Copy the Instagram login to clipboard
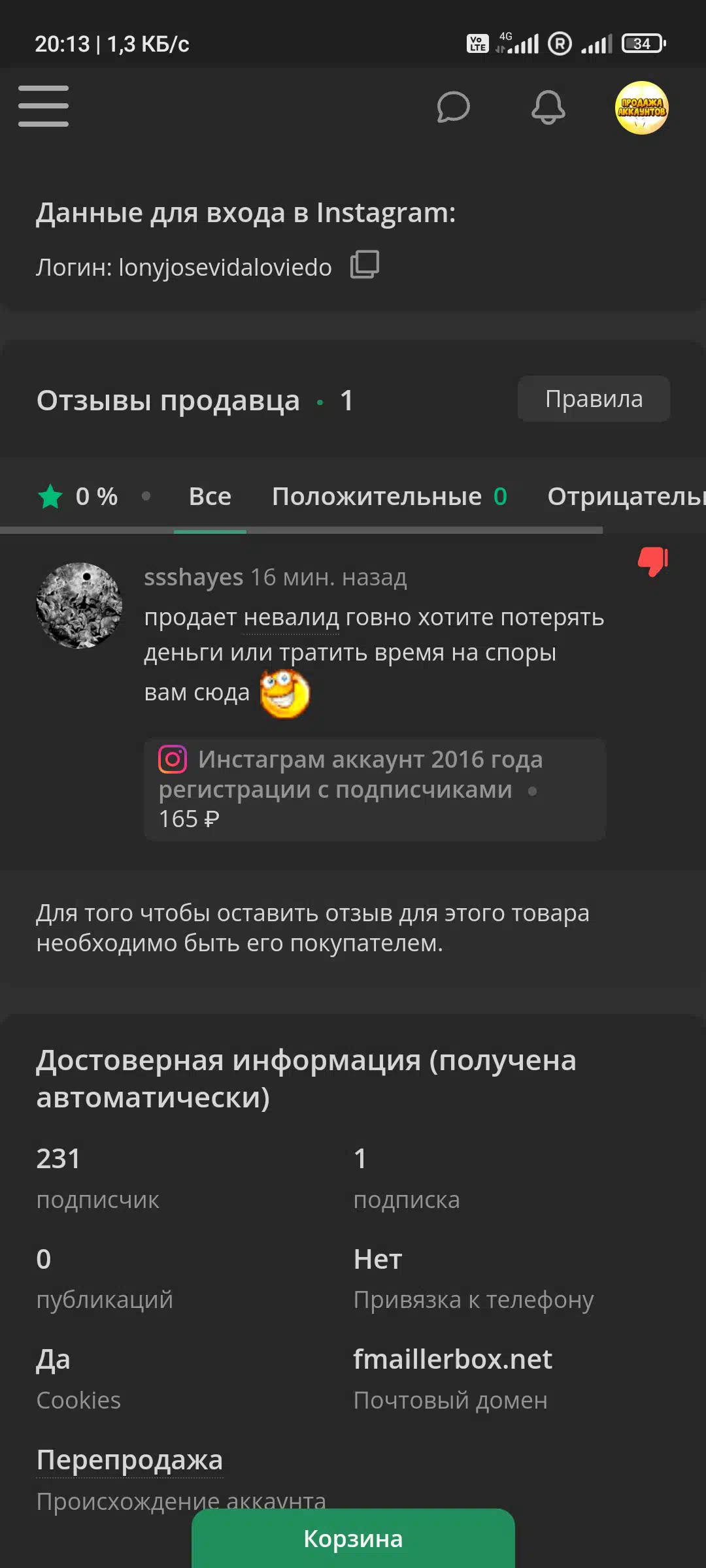This screenshot has height=1568, width=706. pyautogui.click(x=365, y=265)
